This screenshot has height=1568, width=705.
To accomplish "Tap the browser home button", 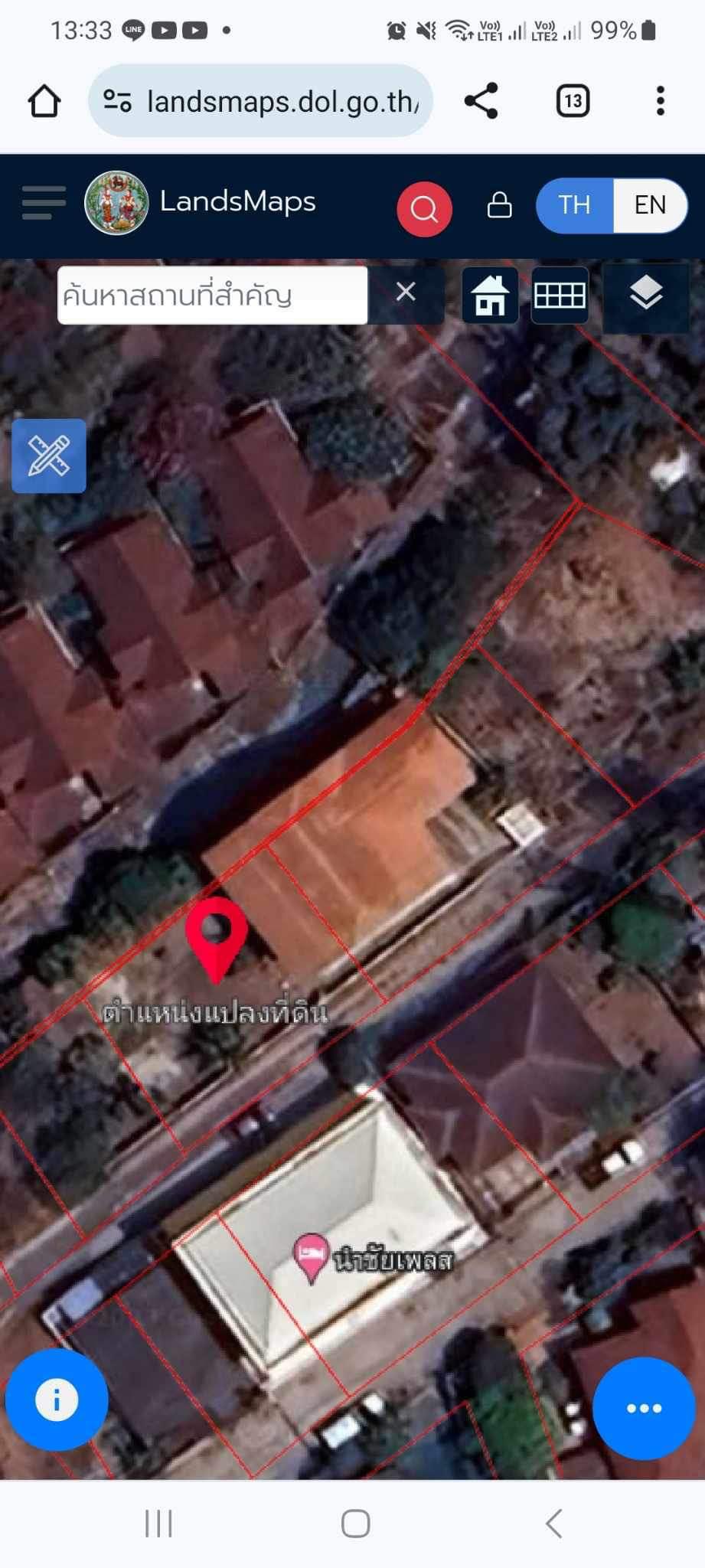I will [x=44, y=101].
